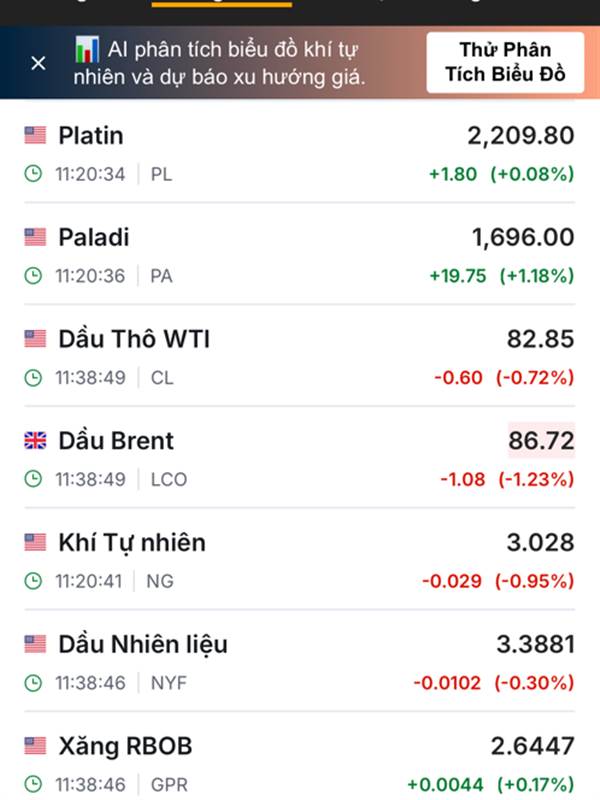Open the Xăng RBOB row

click(x=300, y=763)
